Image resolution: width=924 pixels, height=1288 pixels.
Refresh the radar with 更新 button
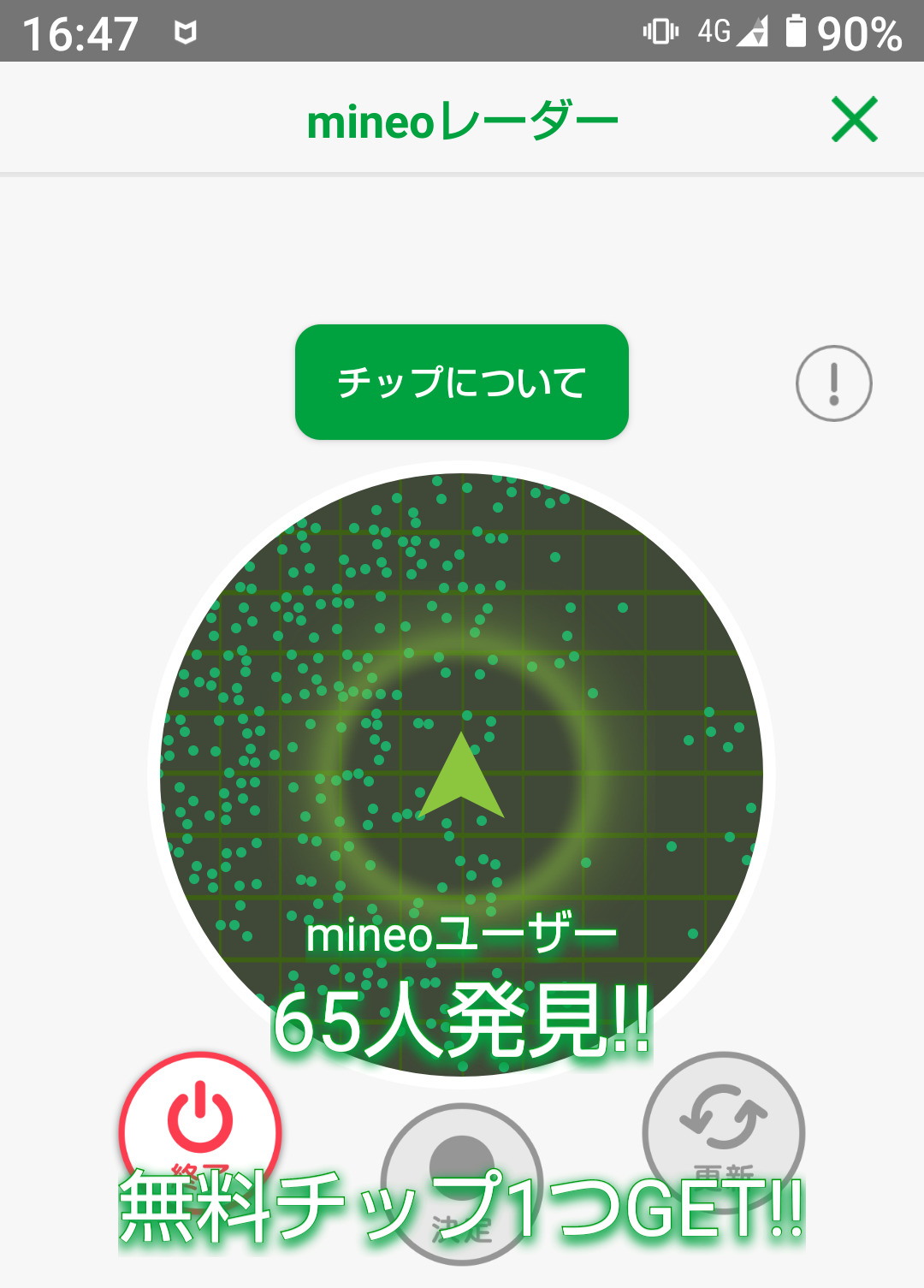click(x=723, y=1130)
